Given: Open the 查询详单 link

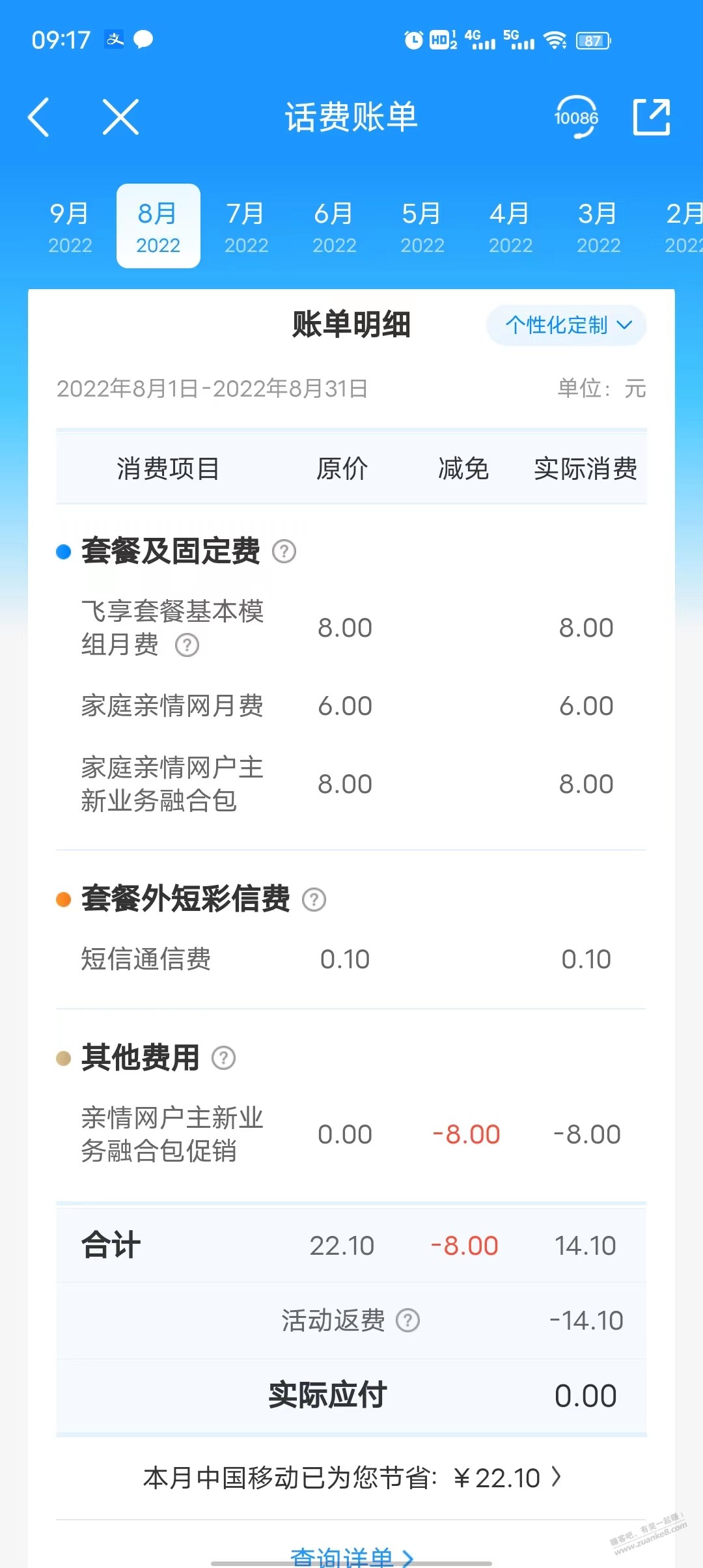Looking at the screenshot, I should (351, 1556).
